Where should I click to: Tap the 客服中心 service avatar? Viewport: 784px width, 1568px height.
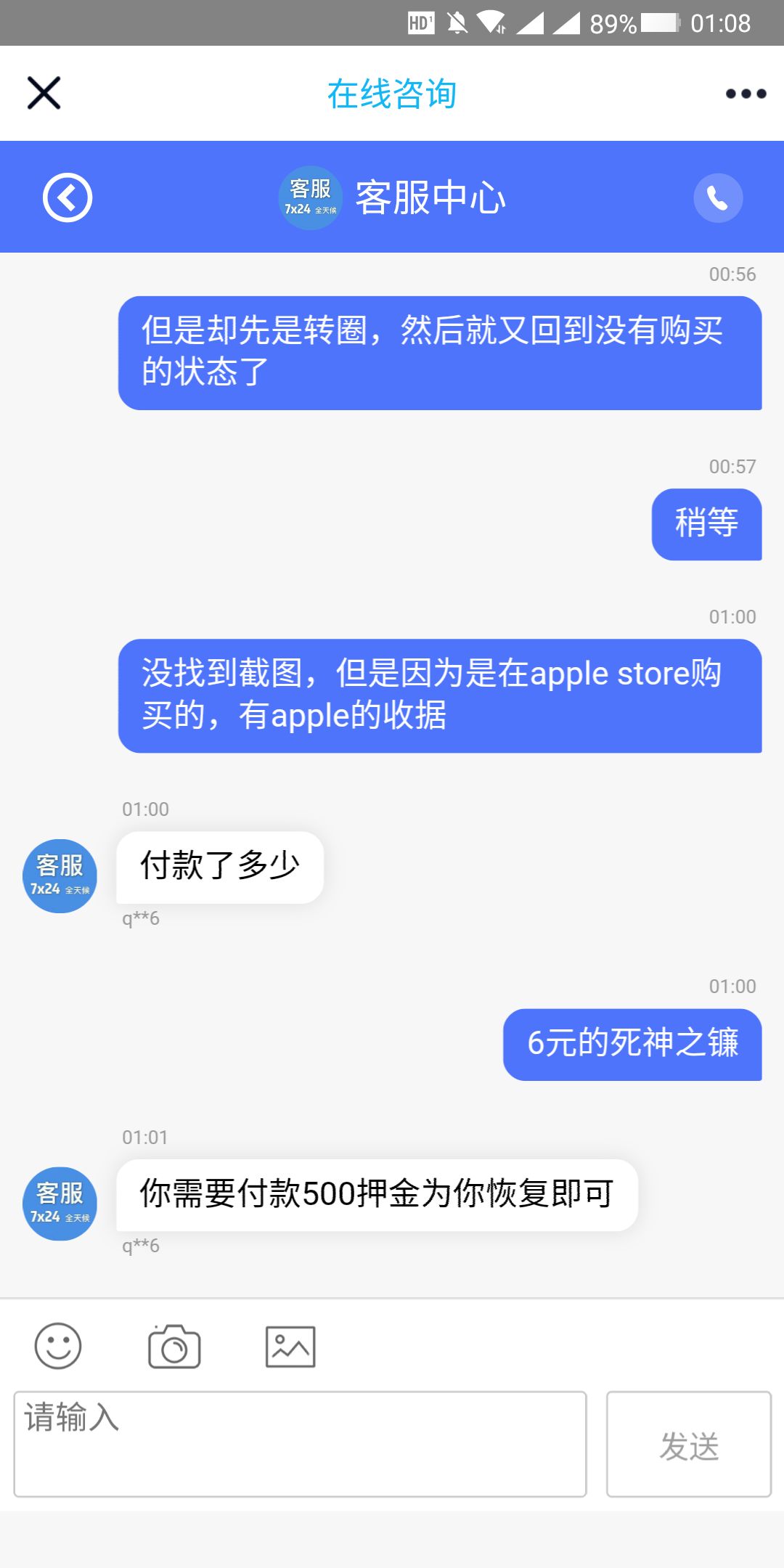[310, 197]
